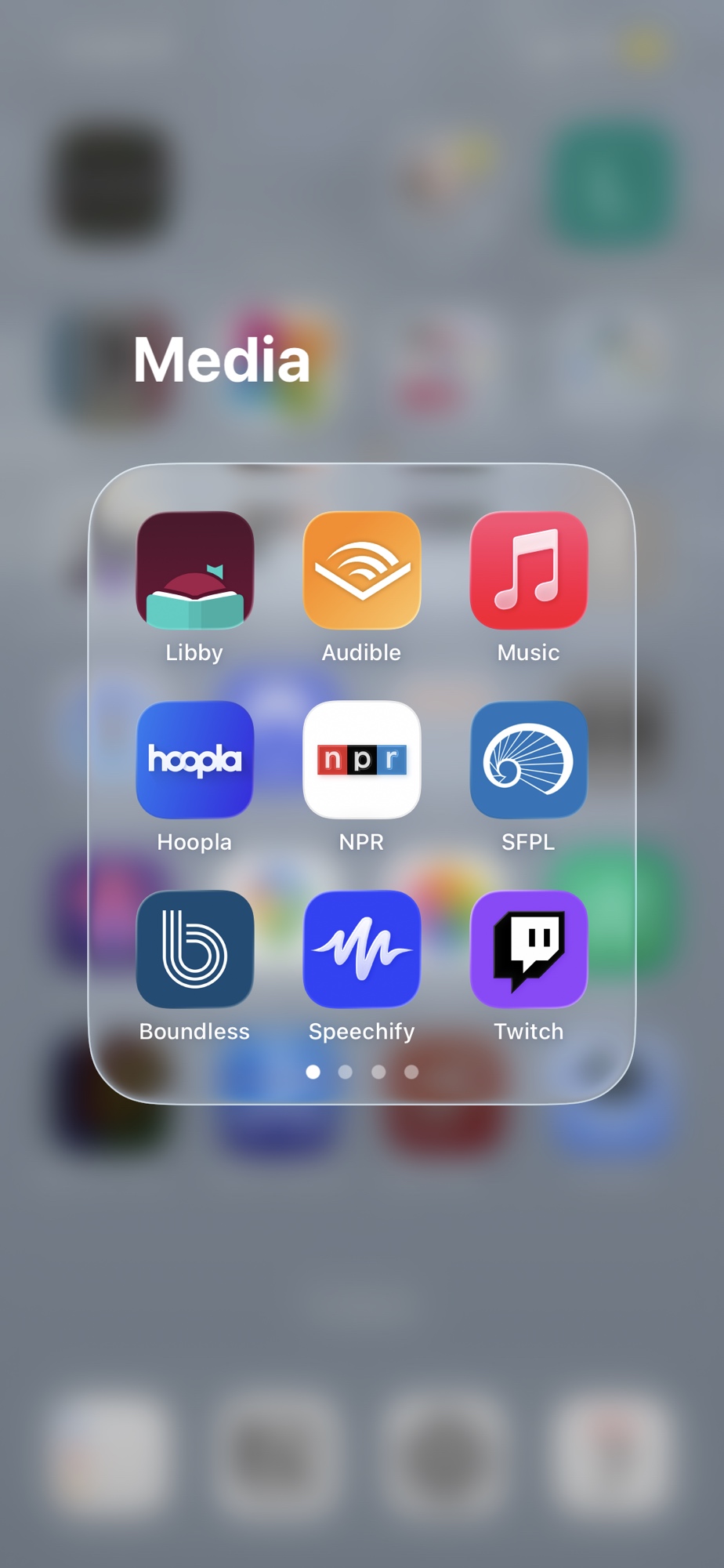Start the Hoopla app
Screen dimensions: 724x1568
pyautogui.click(x=195, y=760)
